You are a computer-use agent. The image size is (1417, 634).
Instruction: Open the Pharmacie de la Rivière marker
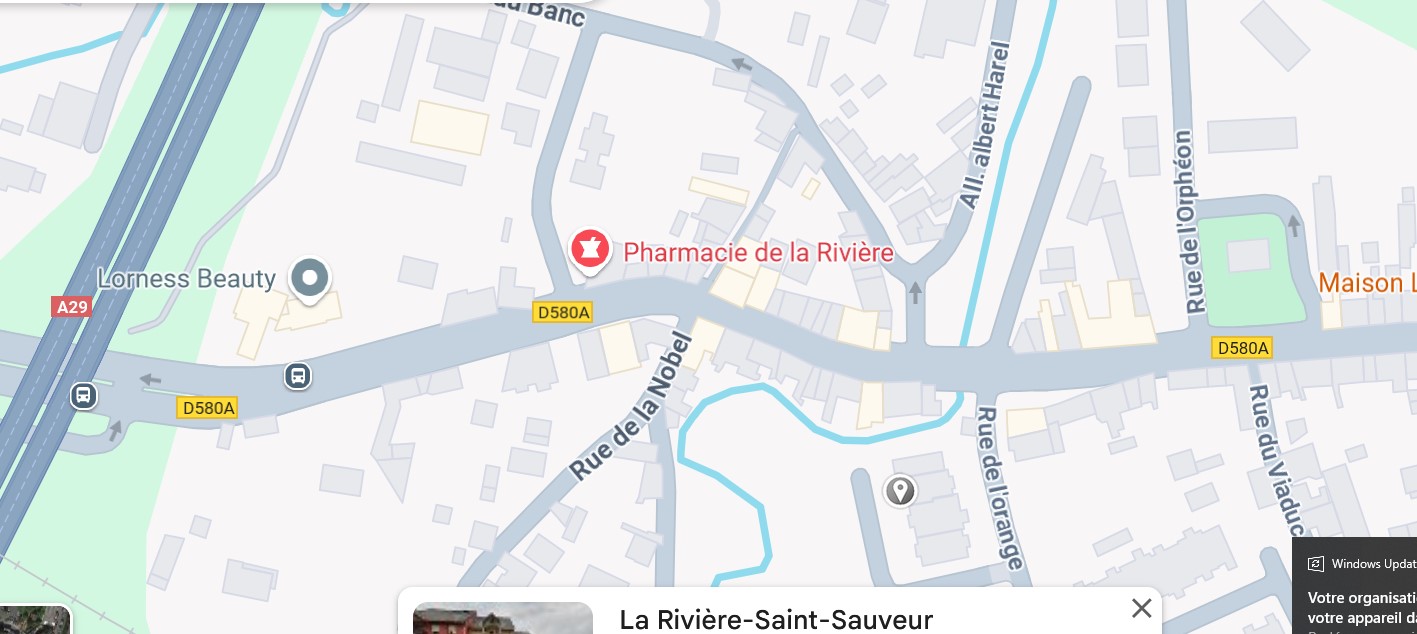(x=590, y=249)
